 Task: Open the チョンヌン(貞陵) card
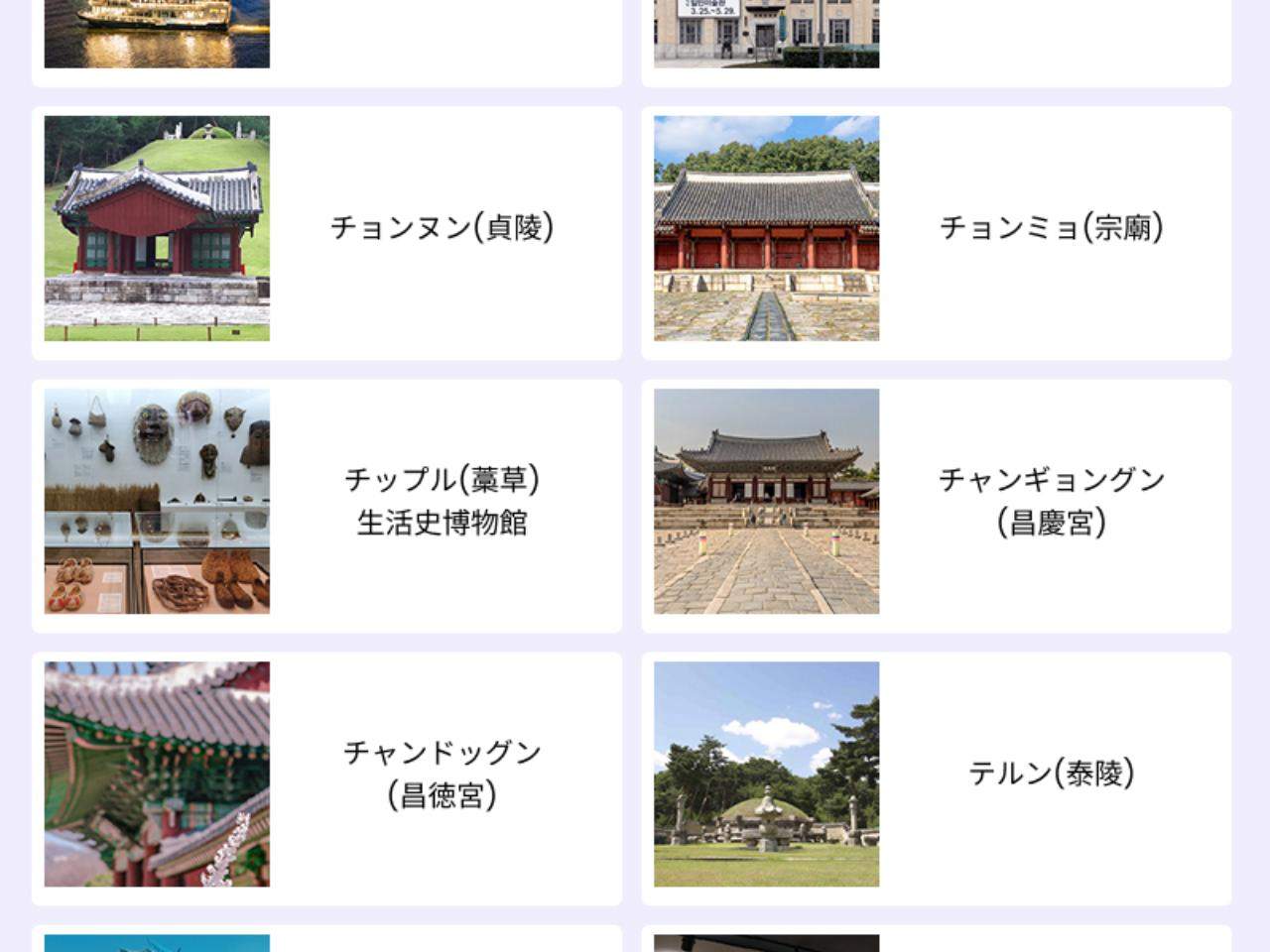[x=326, y=232]
